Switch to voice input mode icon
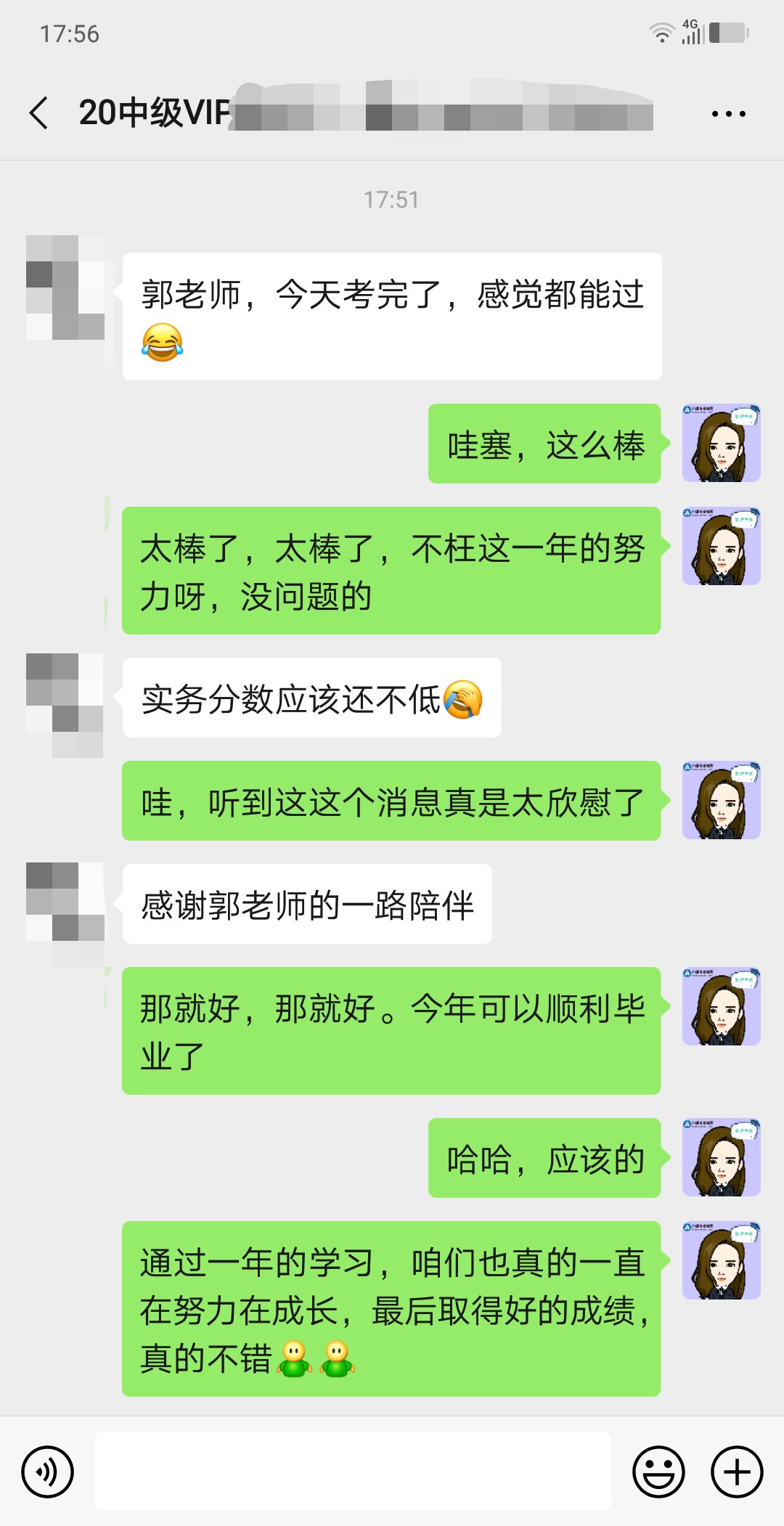The image size is (784, 1526). pos(48,1472)
